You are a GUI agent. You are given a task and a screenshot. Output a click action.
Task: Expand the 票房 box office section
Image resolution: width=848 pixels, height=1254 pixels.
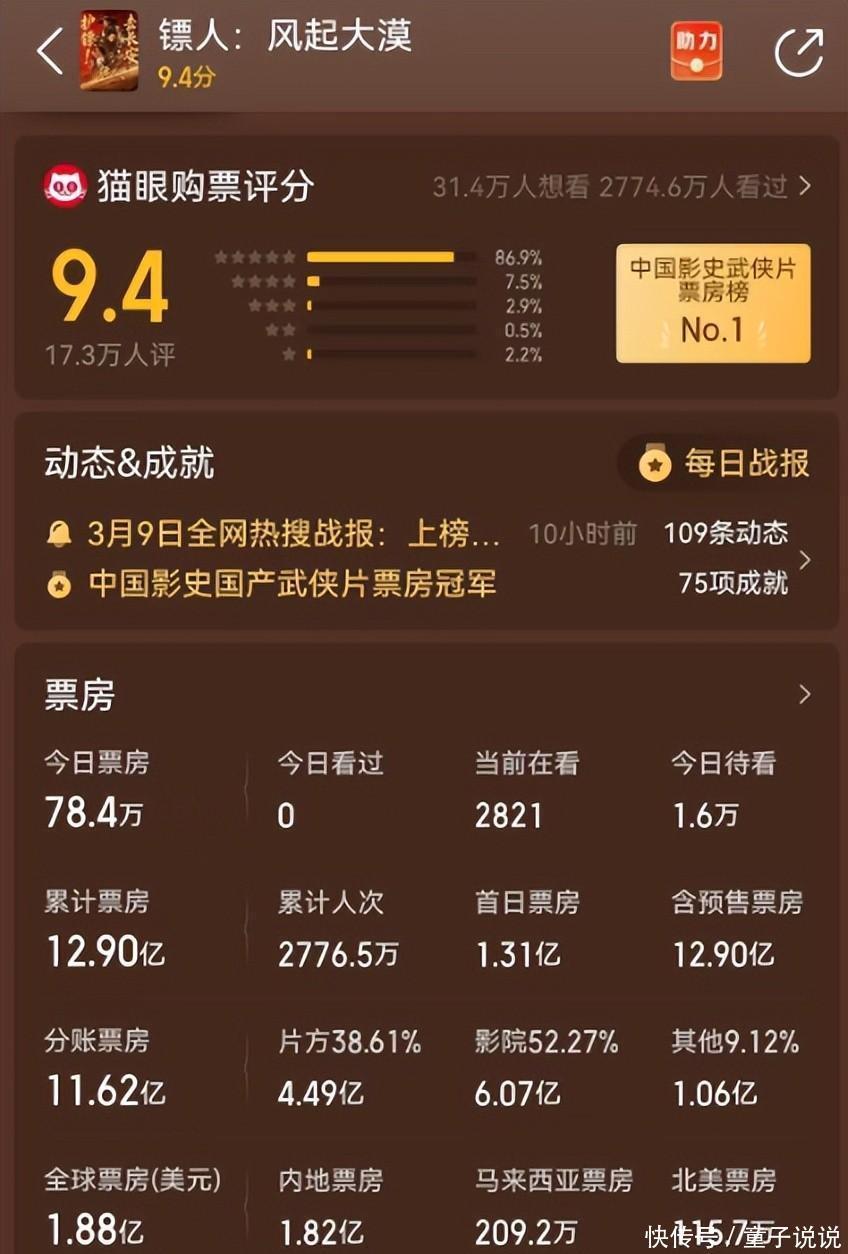click(805, 695)
